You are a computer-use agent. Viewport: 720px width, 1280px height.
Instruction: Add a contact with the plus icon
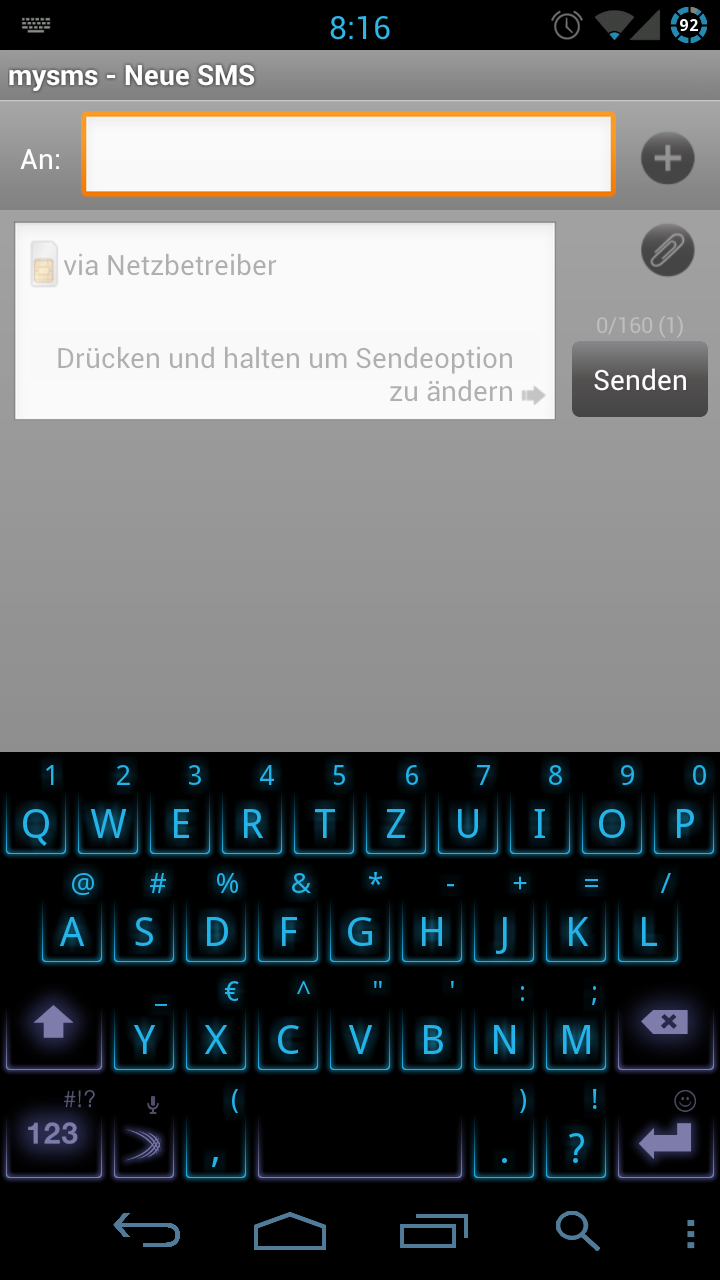pos(667,158)
